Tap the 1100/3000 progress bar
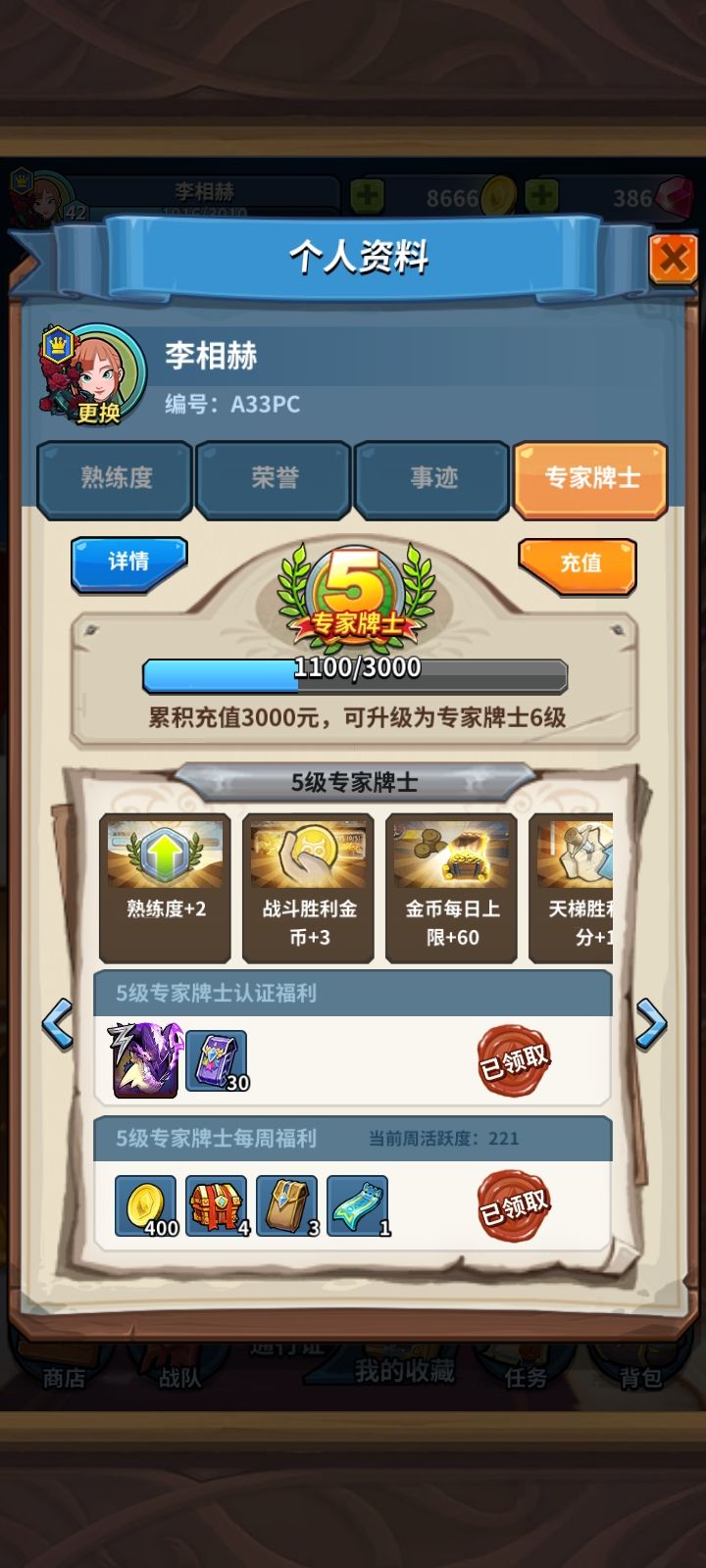Viewport: 706px width, 1568px height. coord(353,672)
